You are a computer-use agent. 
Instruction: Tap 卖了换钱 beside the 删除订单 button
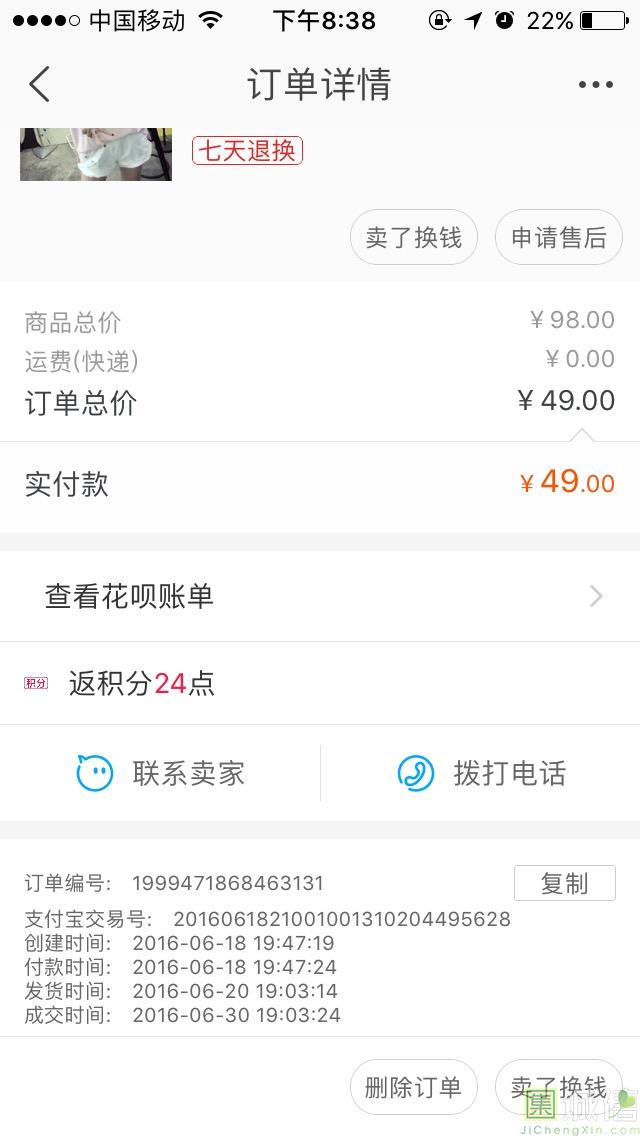558,1087
